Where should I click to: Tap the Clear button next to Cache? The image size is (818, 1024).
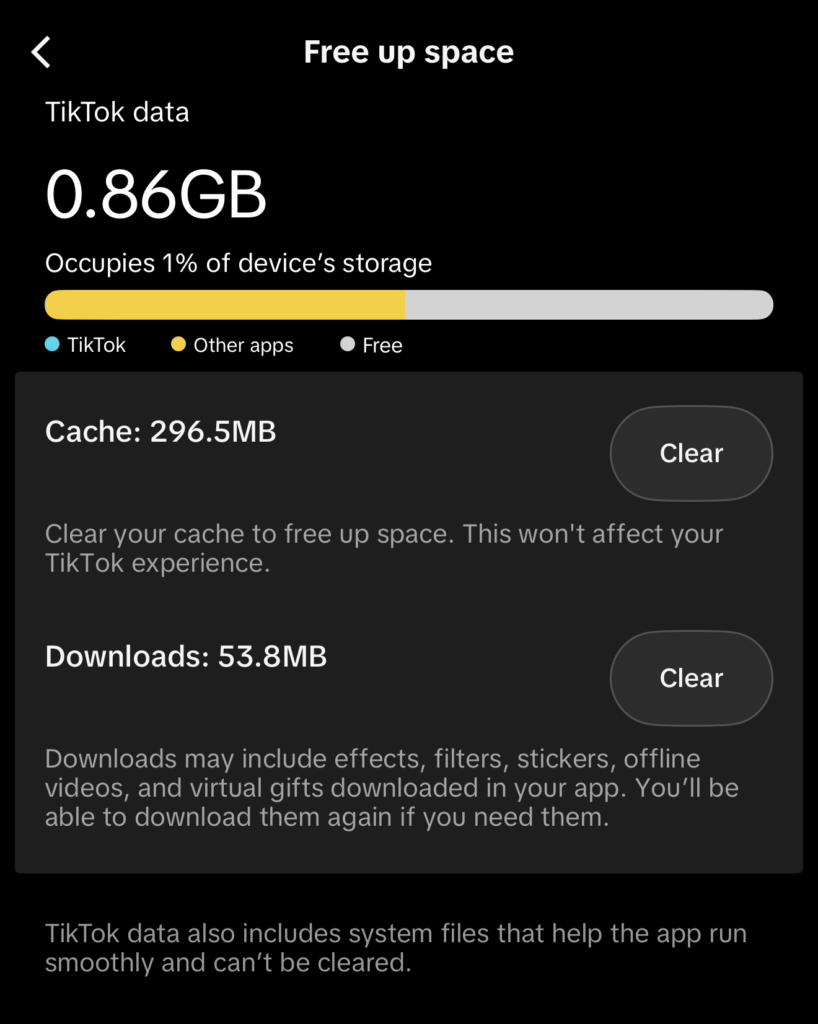[690, 453]
